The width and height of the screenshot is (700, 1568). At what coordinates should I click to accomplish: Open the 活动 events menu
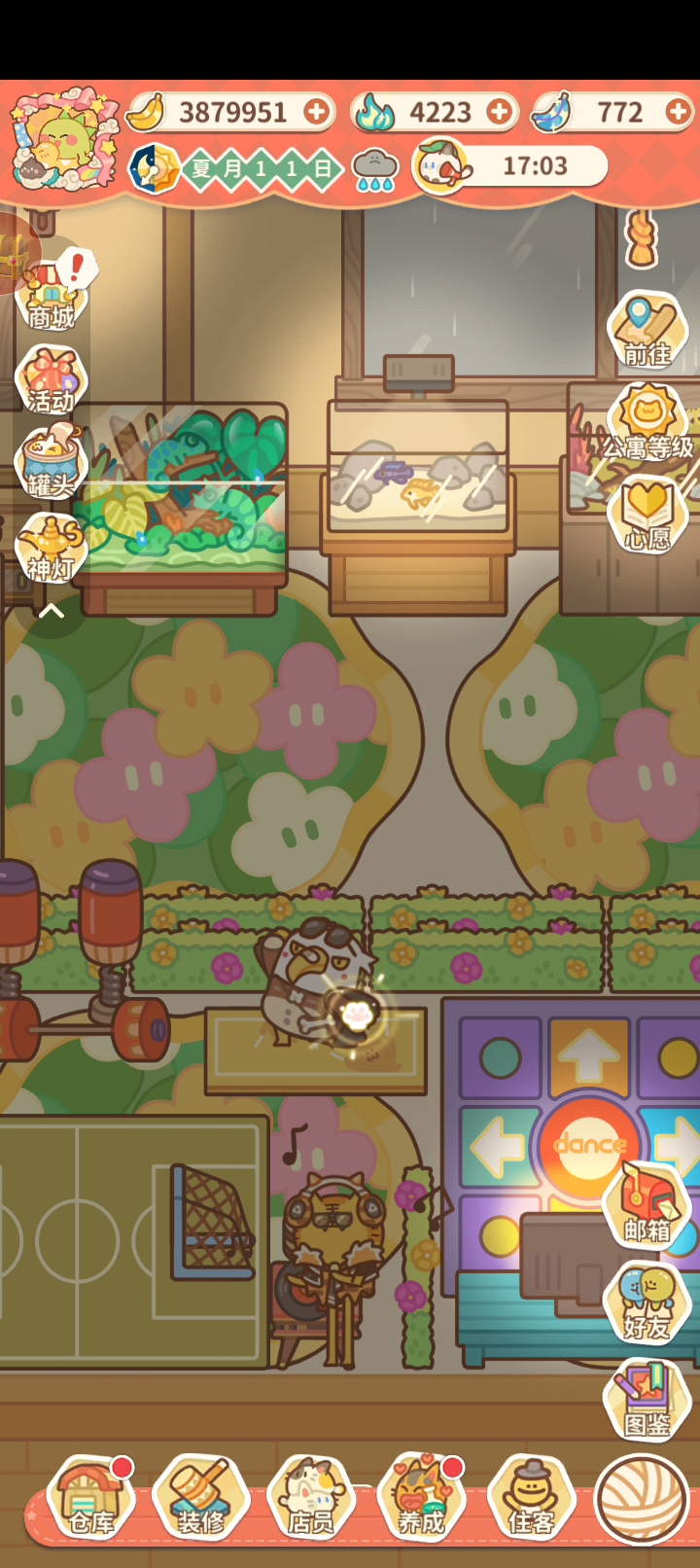tap(52, 380)
